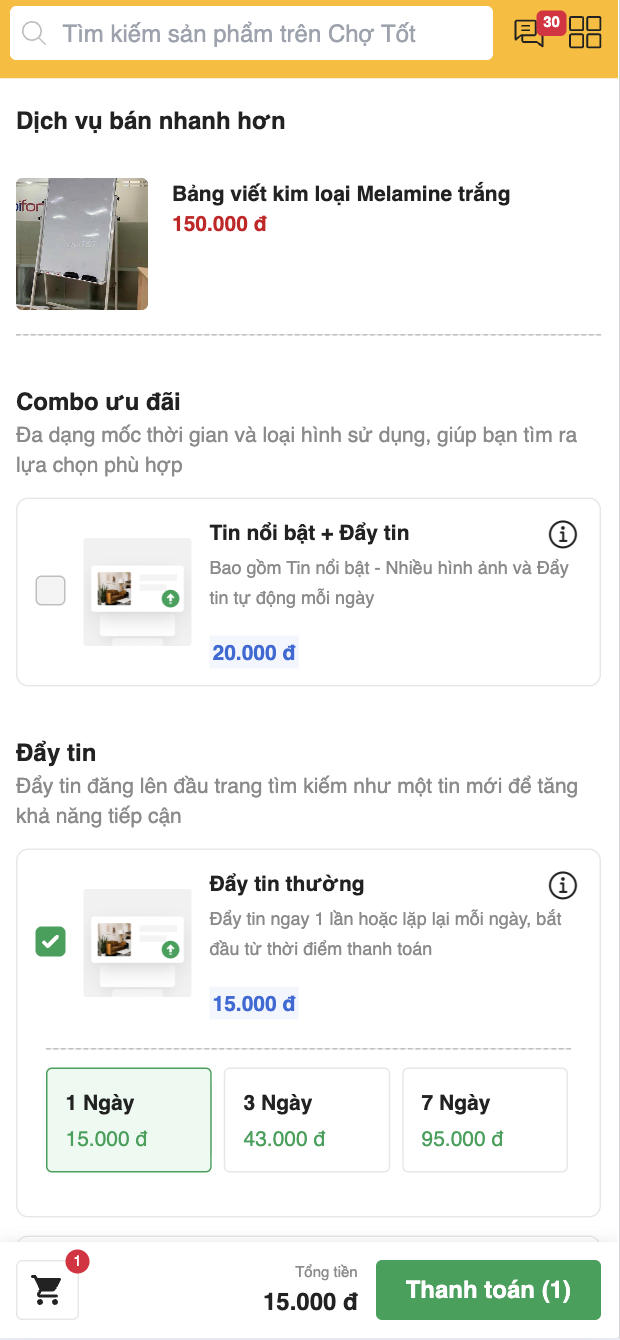This screenshot has height=1340, width=620.
Task: Tap Thanh toán (1) to pay
Action: [488, 1290]
